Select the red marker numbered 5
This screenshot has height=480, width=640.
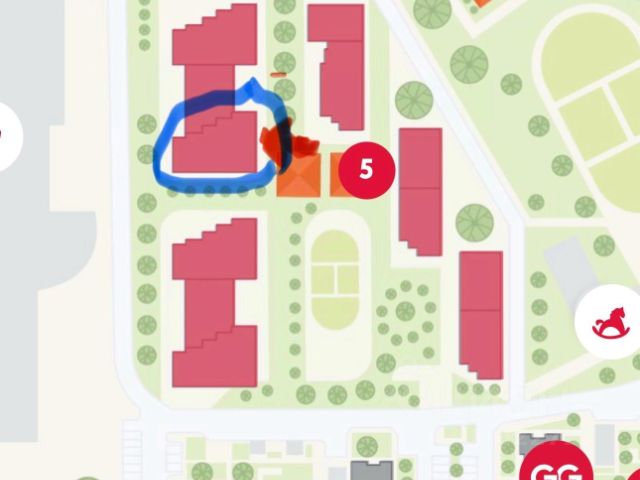[366, 170]
